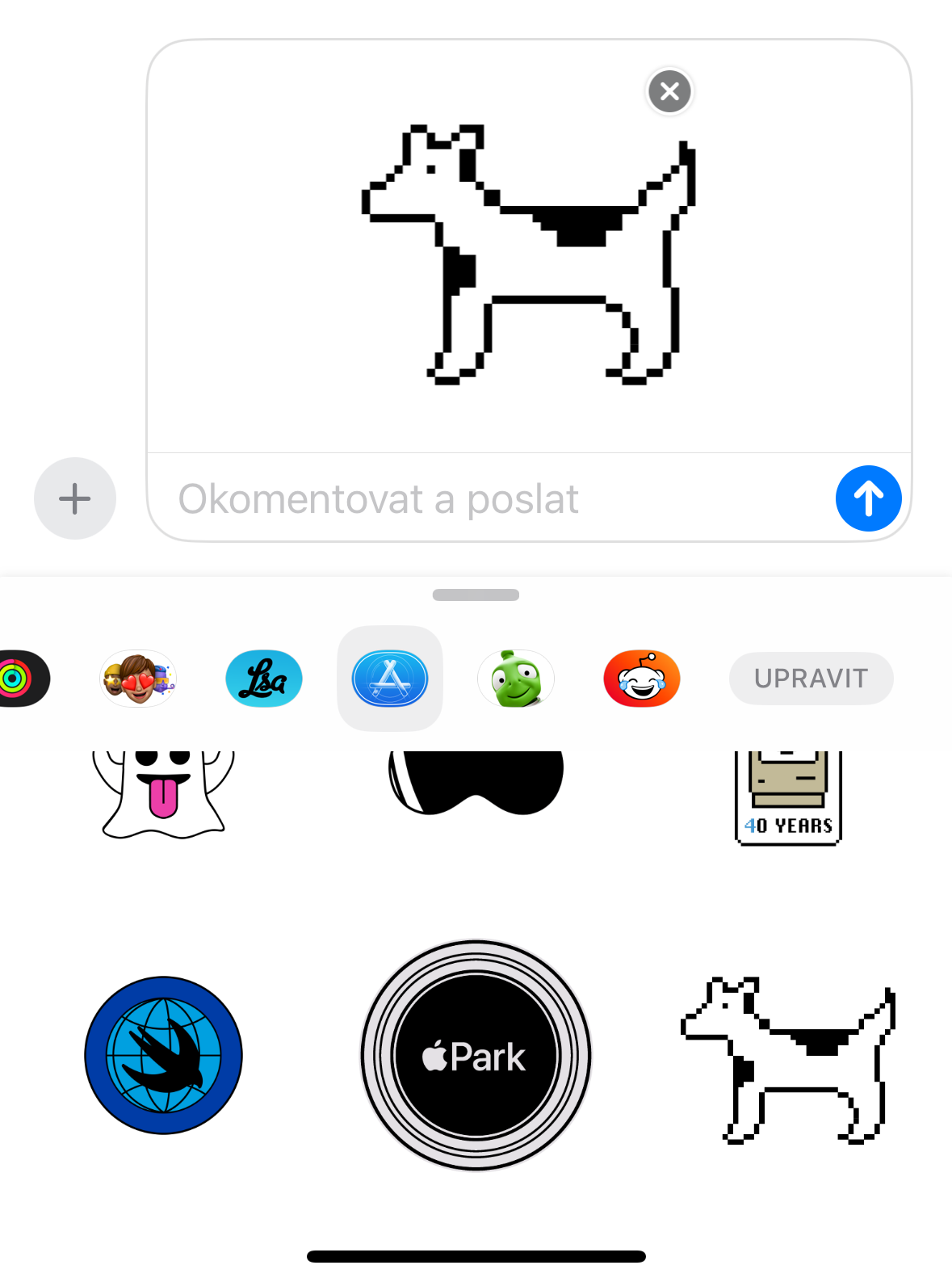Open the Reddit sticker app
Screen dimensions: 952x1282
(640, 679)
